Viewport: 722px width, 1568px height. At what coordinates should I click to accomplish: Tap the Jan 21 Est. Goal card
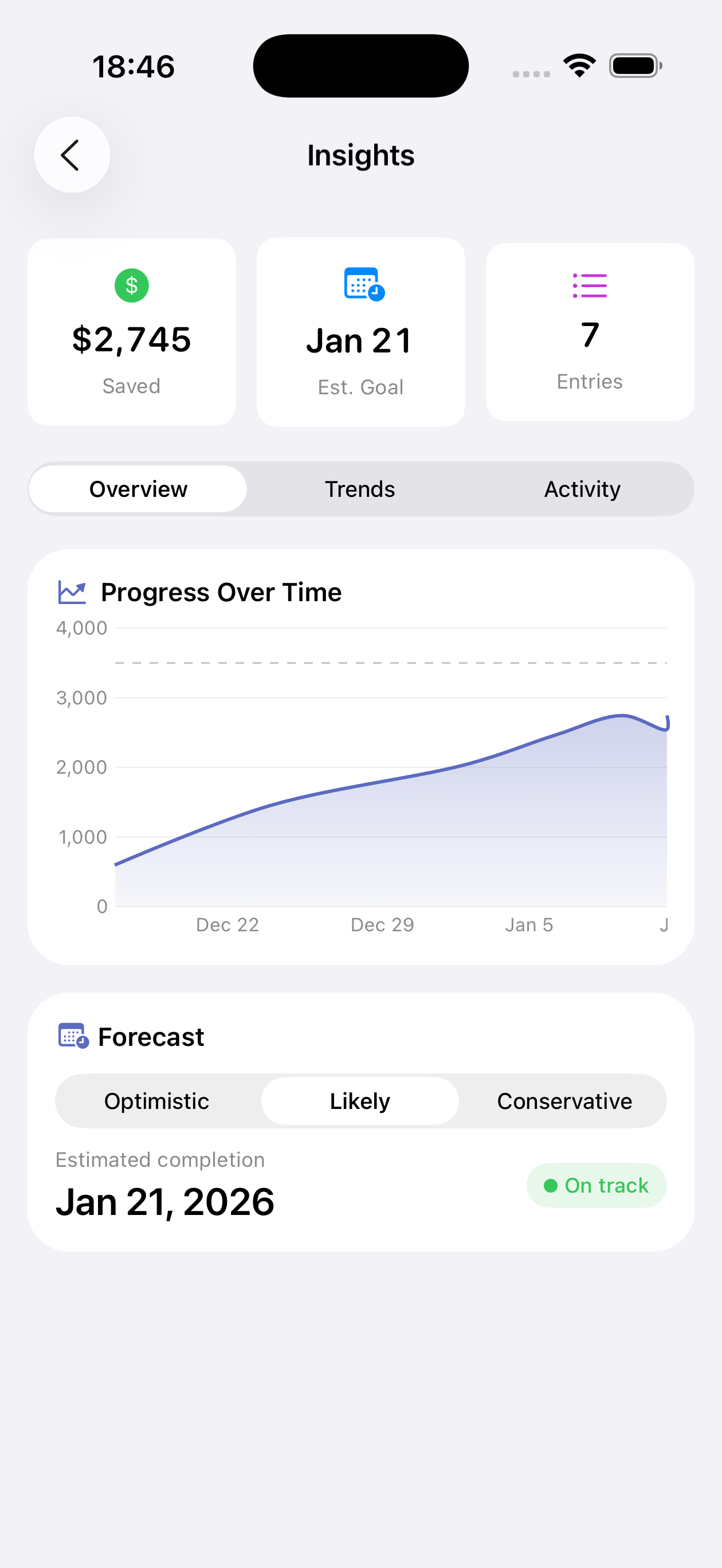click(360, 332)
